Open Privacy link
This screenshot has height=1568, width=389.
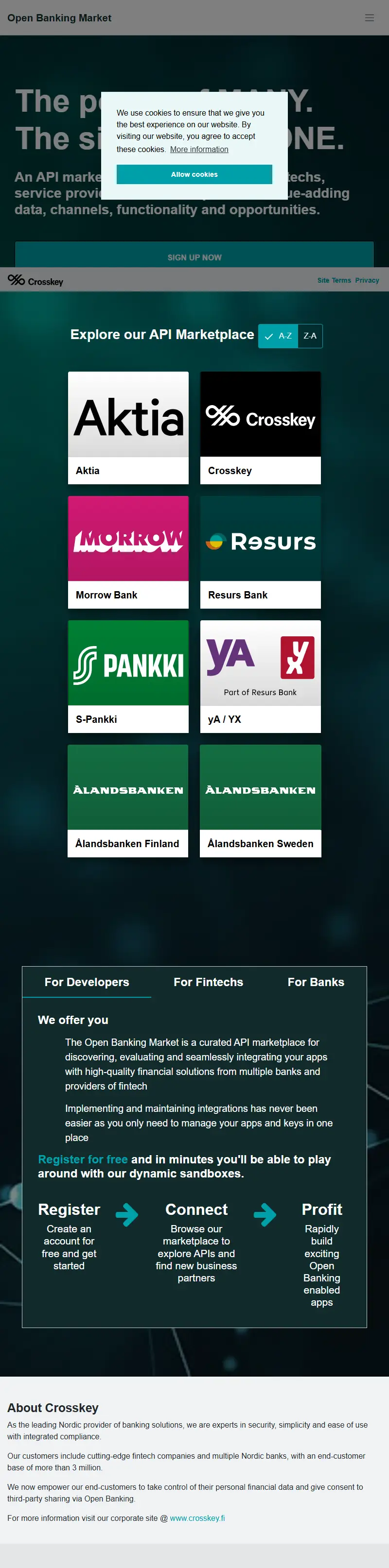[367, 281]
